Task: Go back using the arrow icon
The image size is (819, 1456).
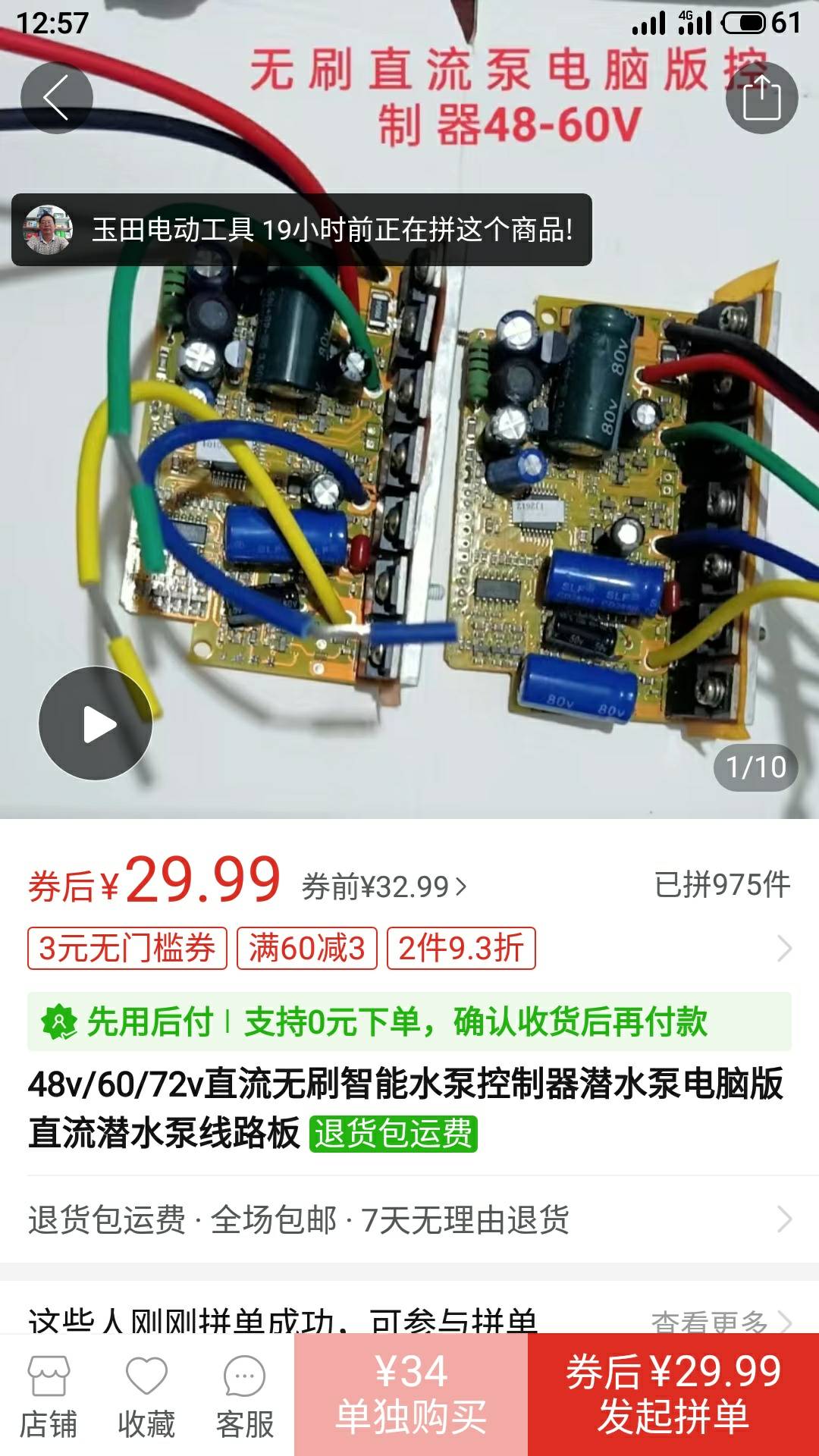Action: pos(57,98)
